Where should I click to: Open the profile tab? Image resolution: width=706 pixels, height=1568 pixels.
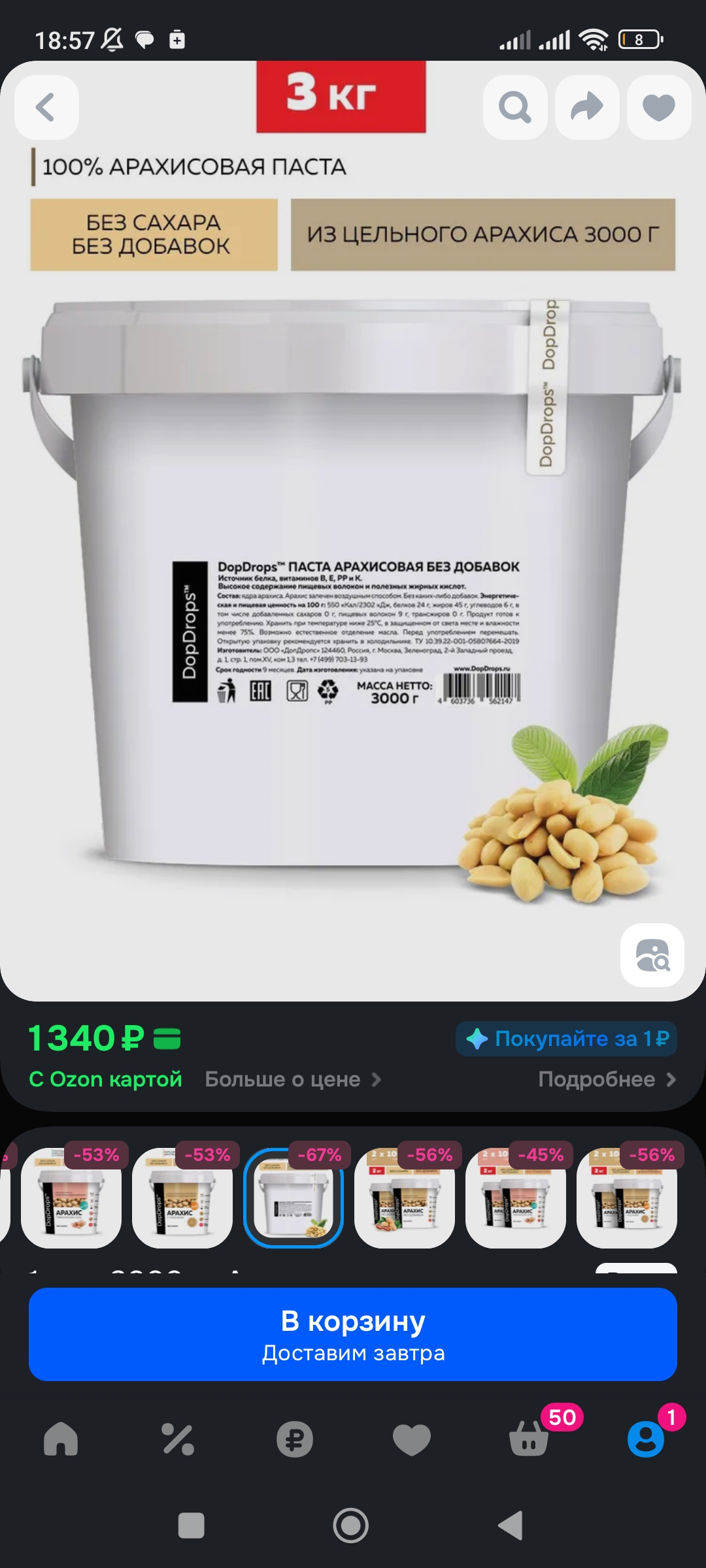tap(646, 1439)
